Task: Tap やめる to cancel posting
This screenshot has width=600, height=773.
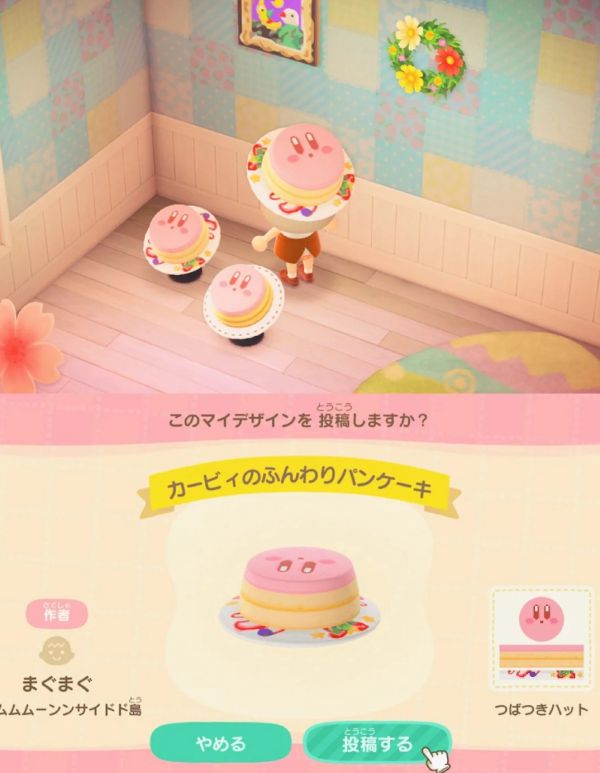Action: 223,745
